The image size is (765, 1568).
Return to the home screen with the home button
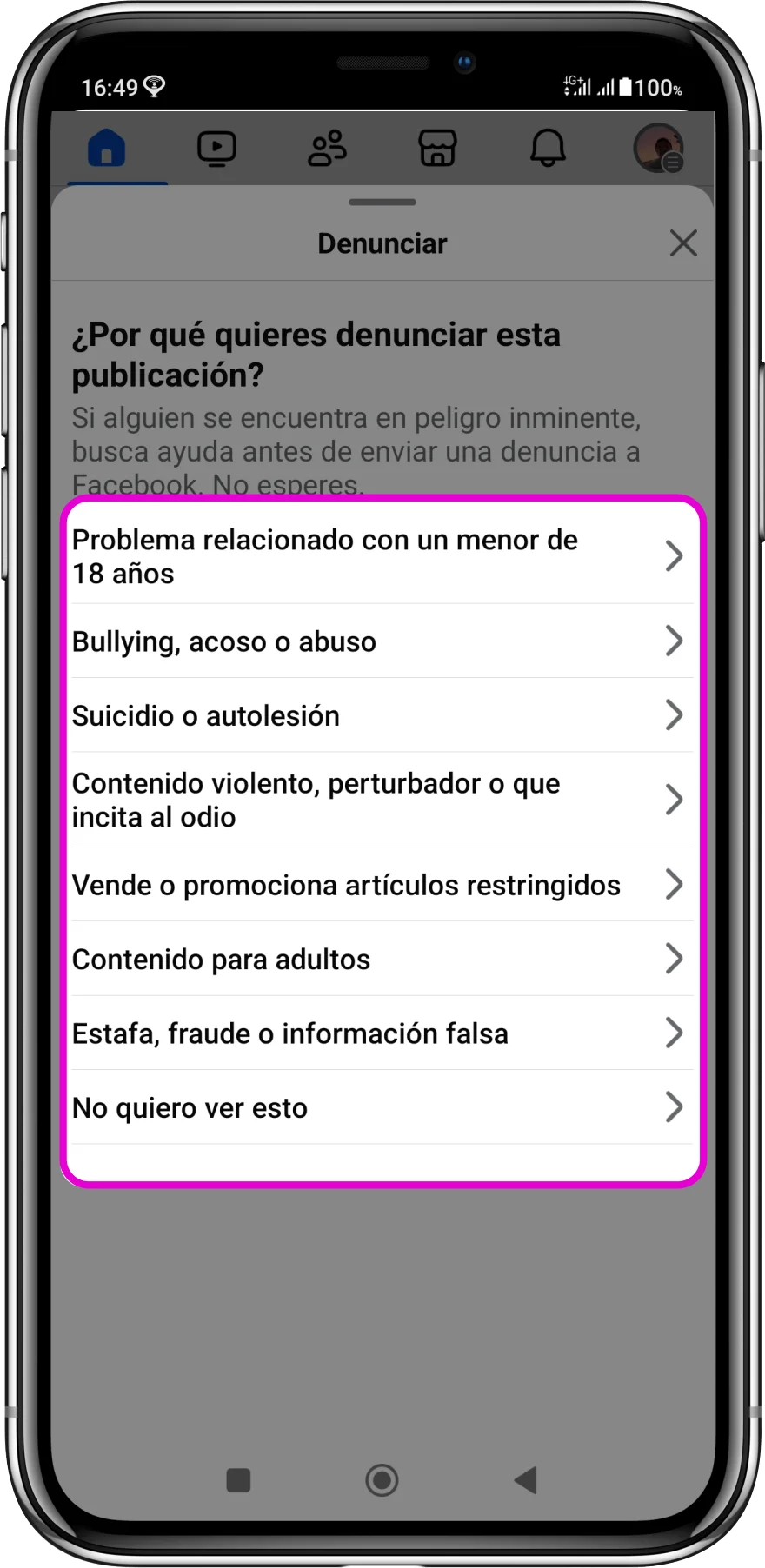(382, 1479)
